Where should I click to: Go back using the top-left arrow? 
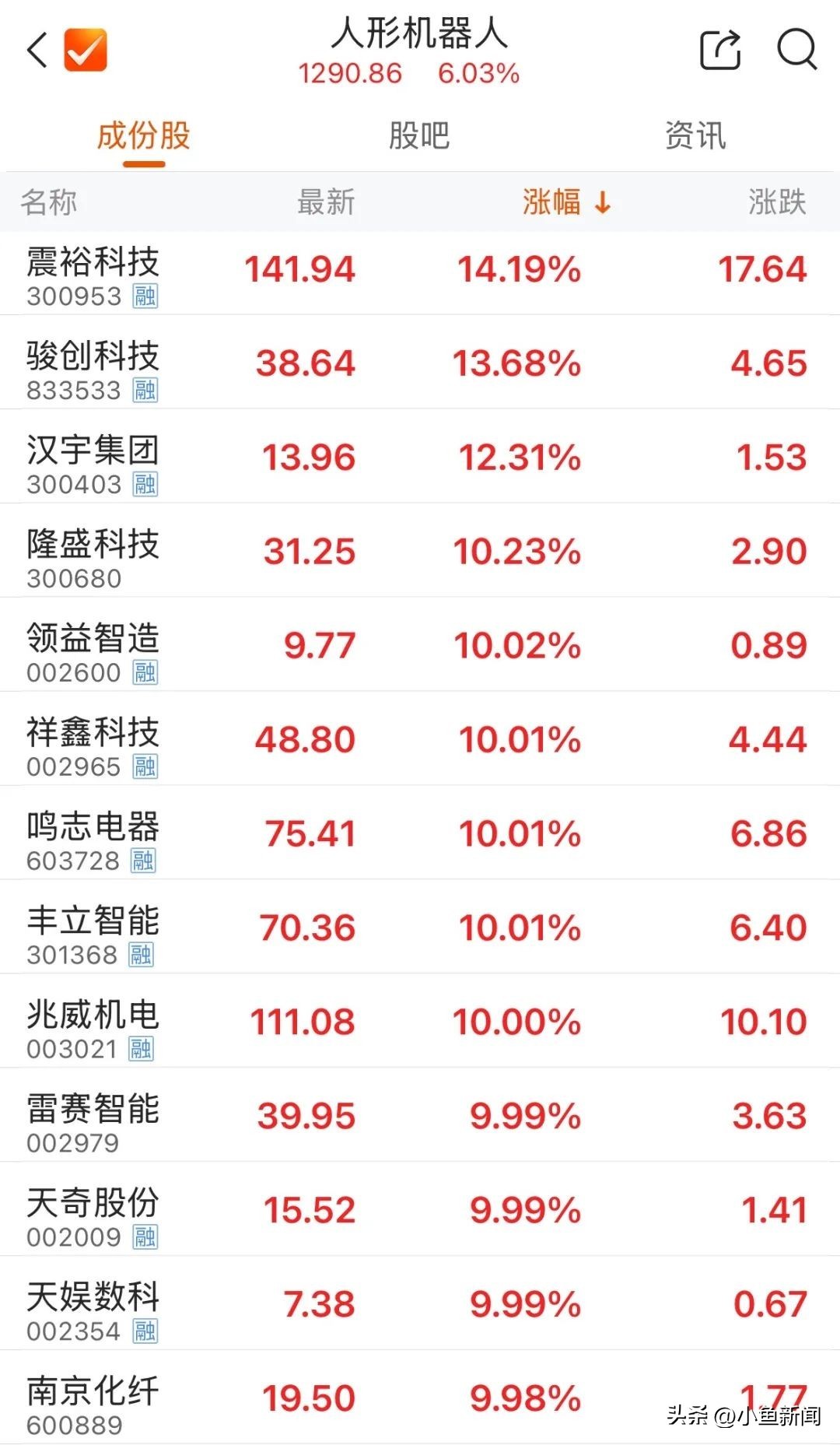pos(37,51)
